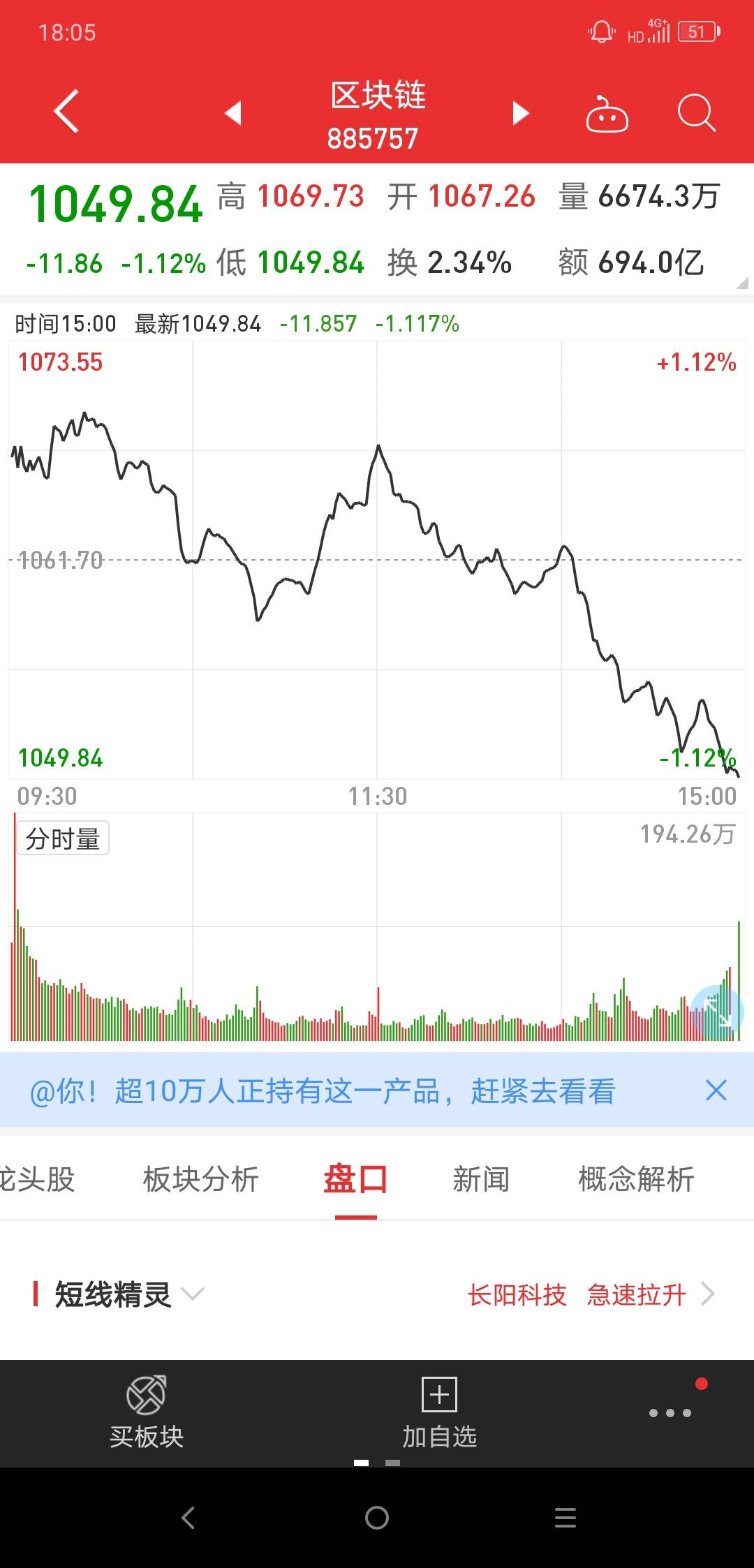
Task: Switch to the 新闻 tab
Action: 481,1180
